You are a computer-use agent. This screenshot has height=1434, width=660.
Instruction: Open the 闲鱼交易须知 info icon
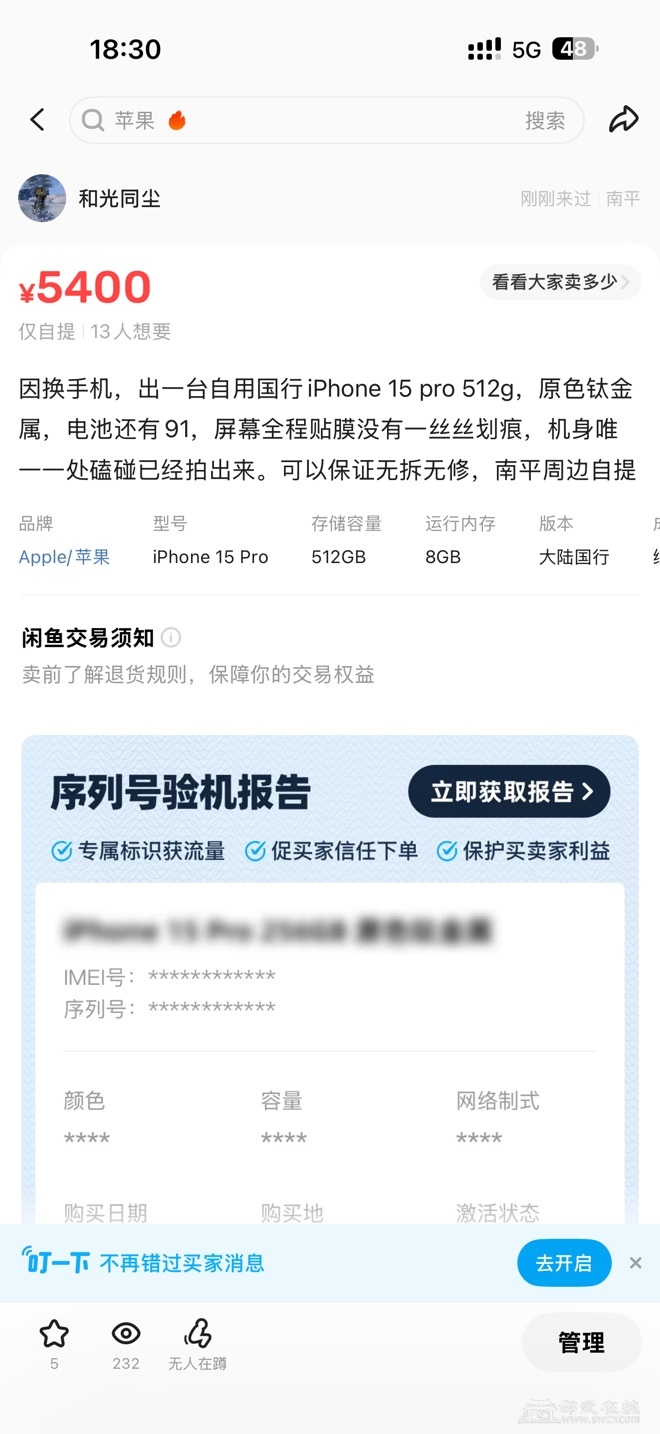[171, 637]
